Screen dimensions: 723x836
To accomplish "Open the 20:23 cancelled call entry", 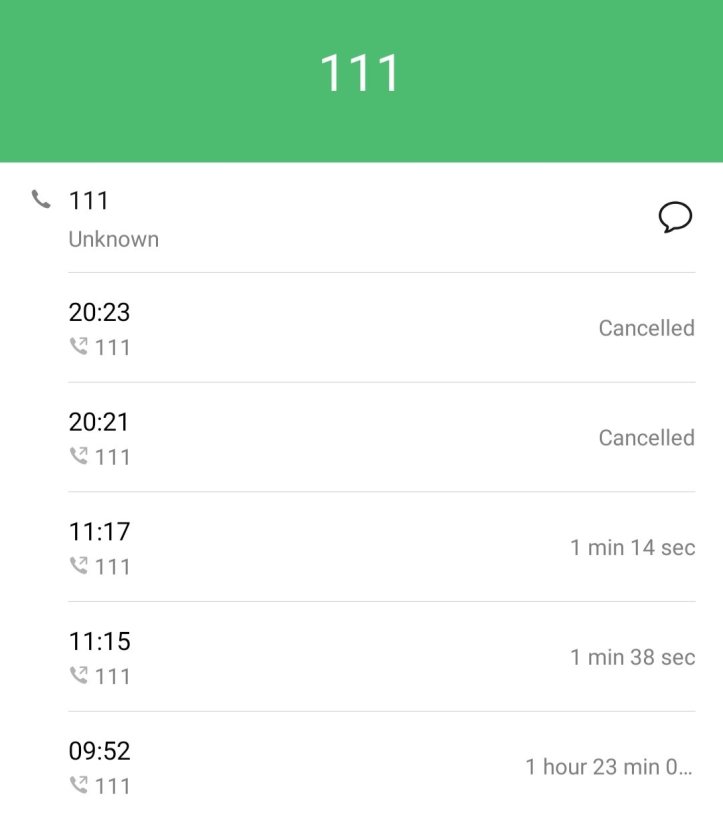I will pyautogui.click(x=381, y=328).
